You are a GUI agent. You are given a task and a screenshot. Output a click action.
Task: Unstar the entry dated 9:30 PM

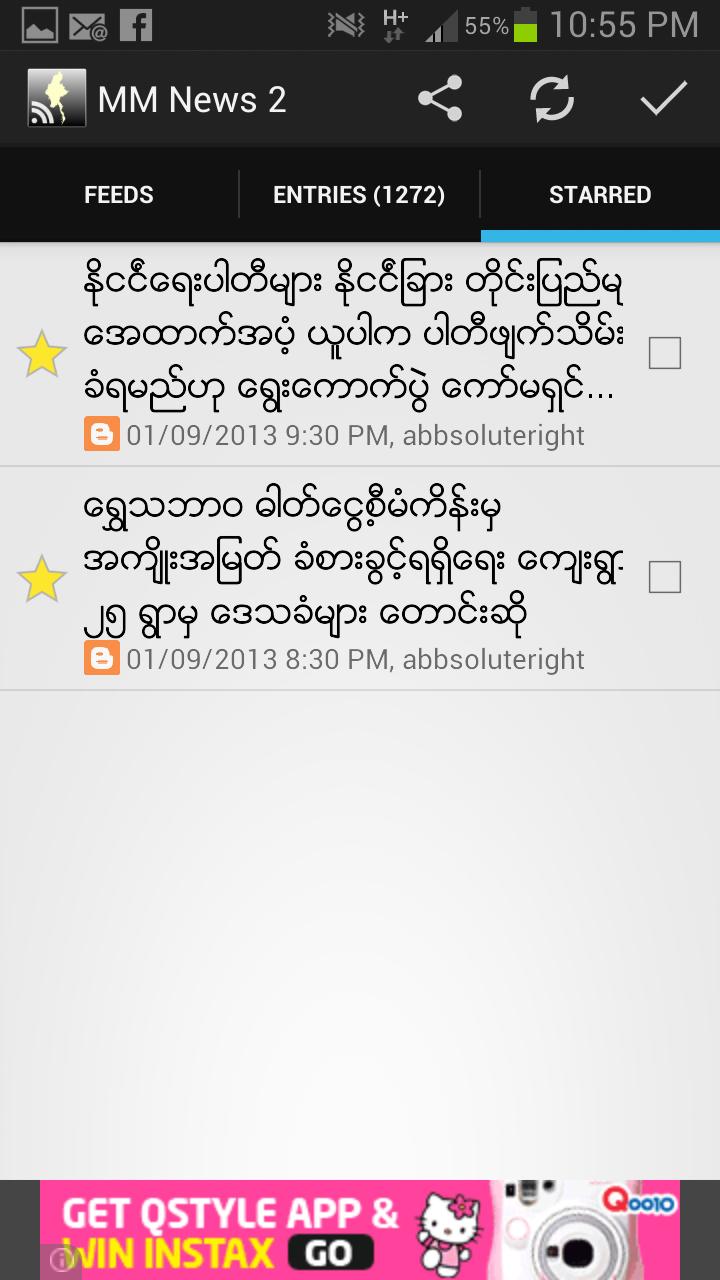(42, 355)
